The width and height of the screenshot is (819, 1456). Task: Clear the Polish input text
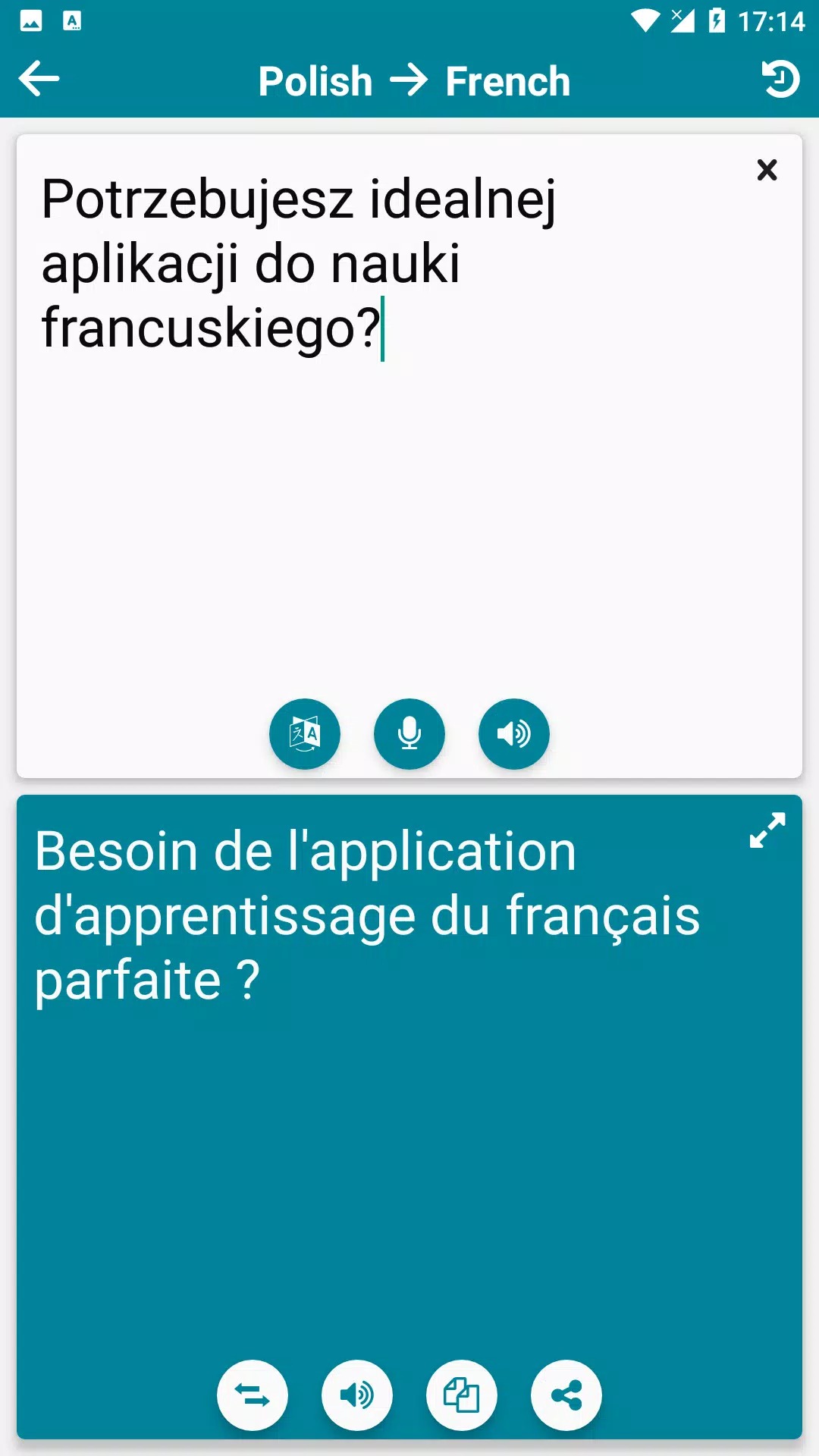(767, 170)
